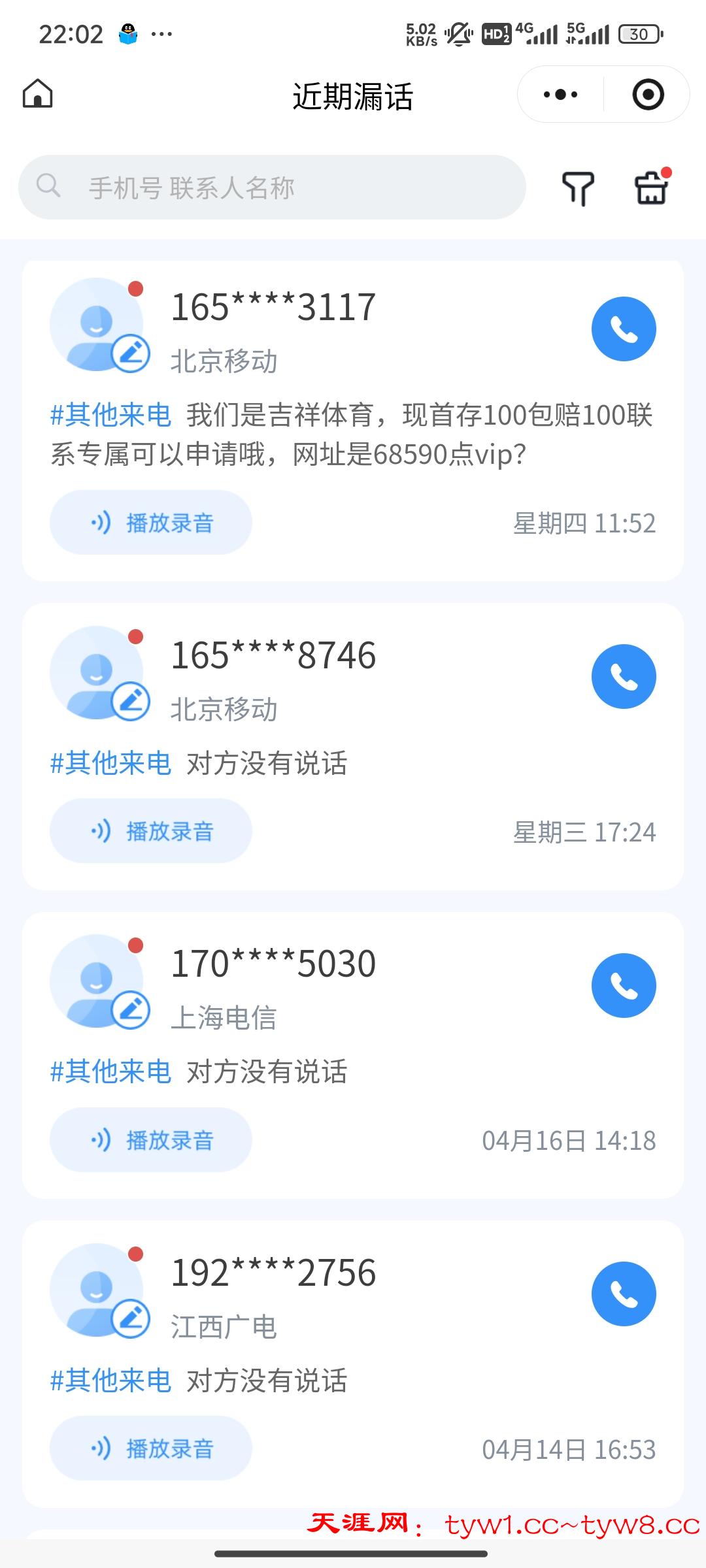Edit the contact for 165****3117
The image size is (706, 1568).
(131, 353)
